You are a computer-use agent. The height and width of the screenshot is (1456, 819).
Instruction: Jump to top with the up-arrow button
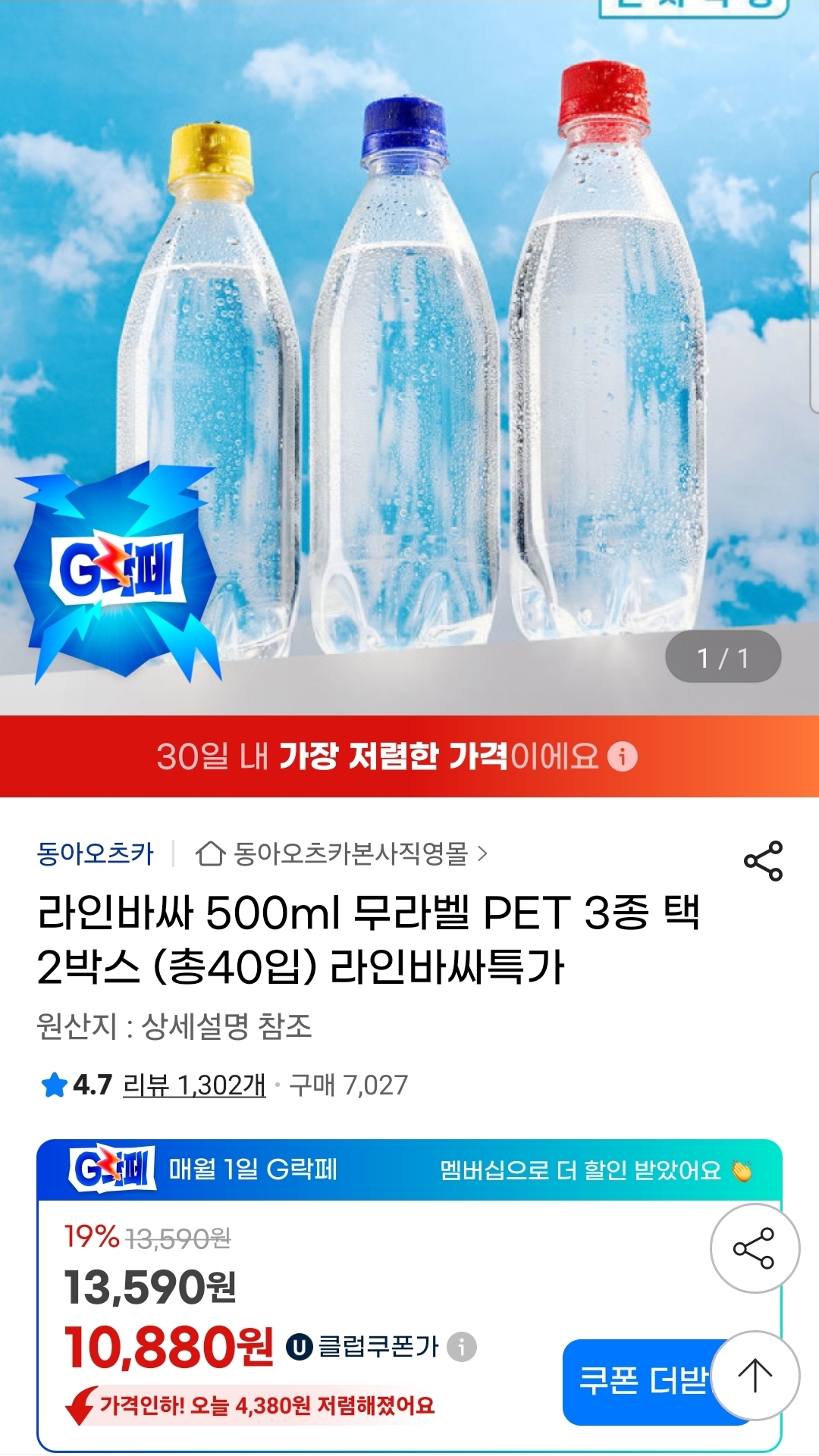pyautogui.click(x=755, y=1376)
